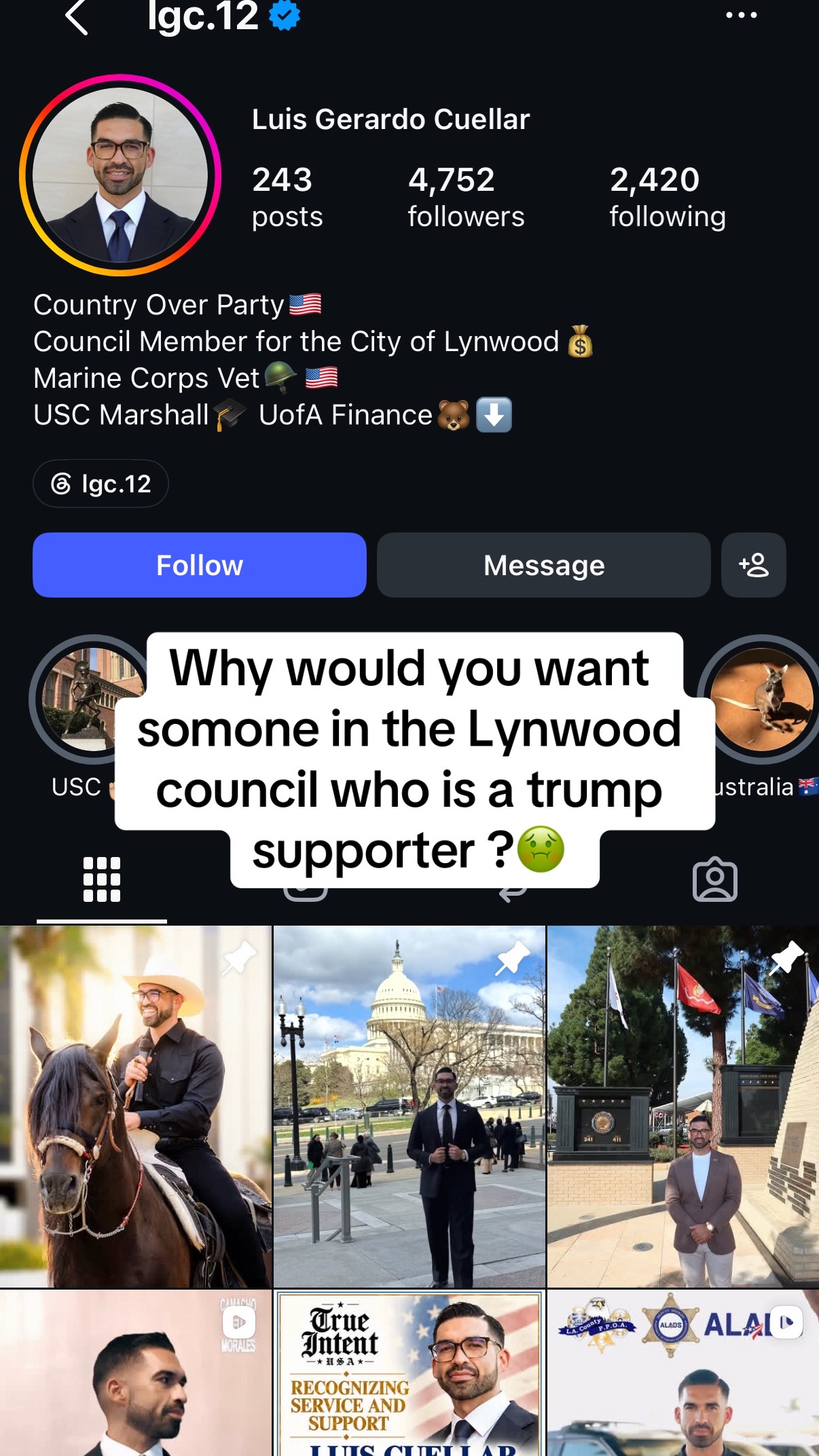The image size is (819, 1456).
Task: Show suggested accounts via add-person icon
Action: click(x=754, y=565)
